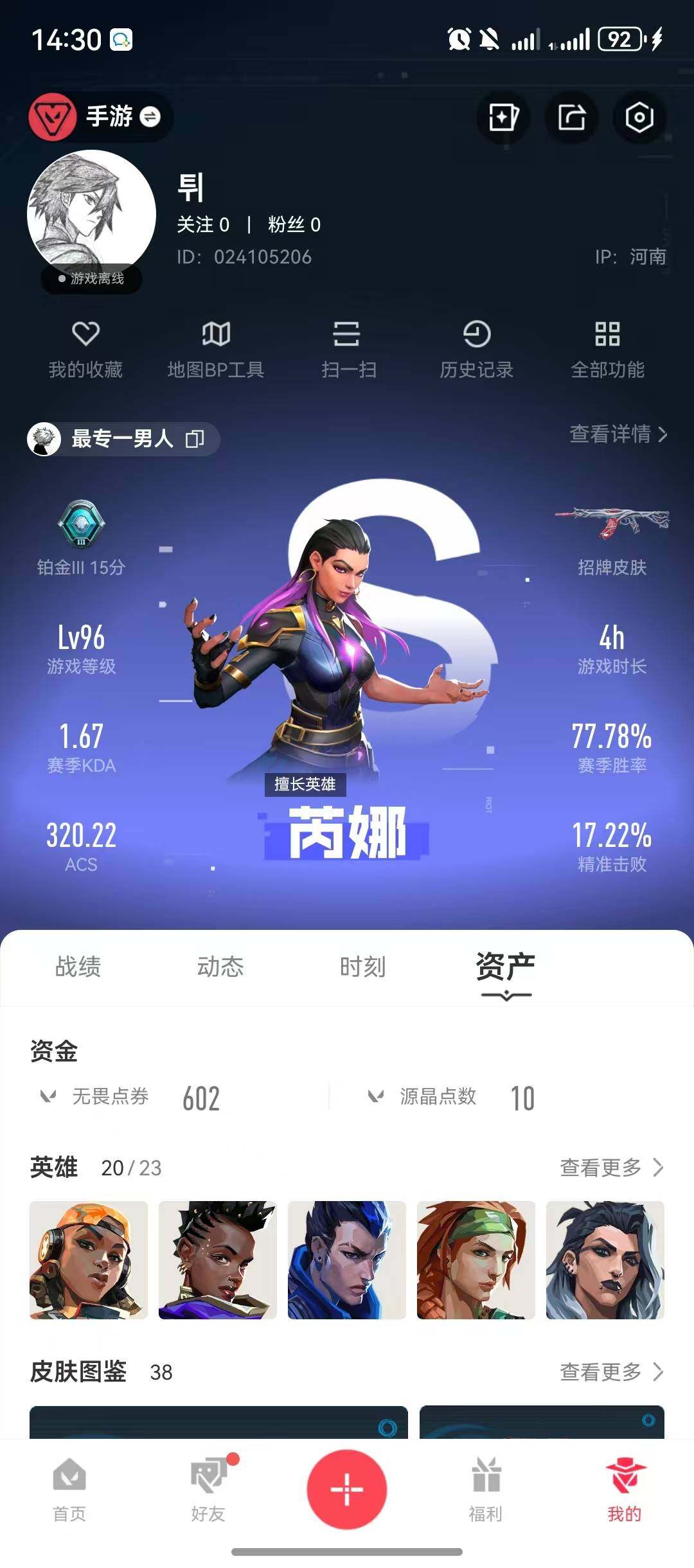This screenshot has width=694, height=1568.
Task: Open settings via hexagon gear icon
Action: (x=638, y=118)
